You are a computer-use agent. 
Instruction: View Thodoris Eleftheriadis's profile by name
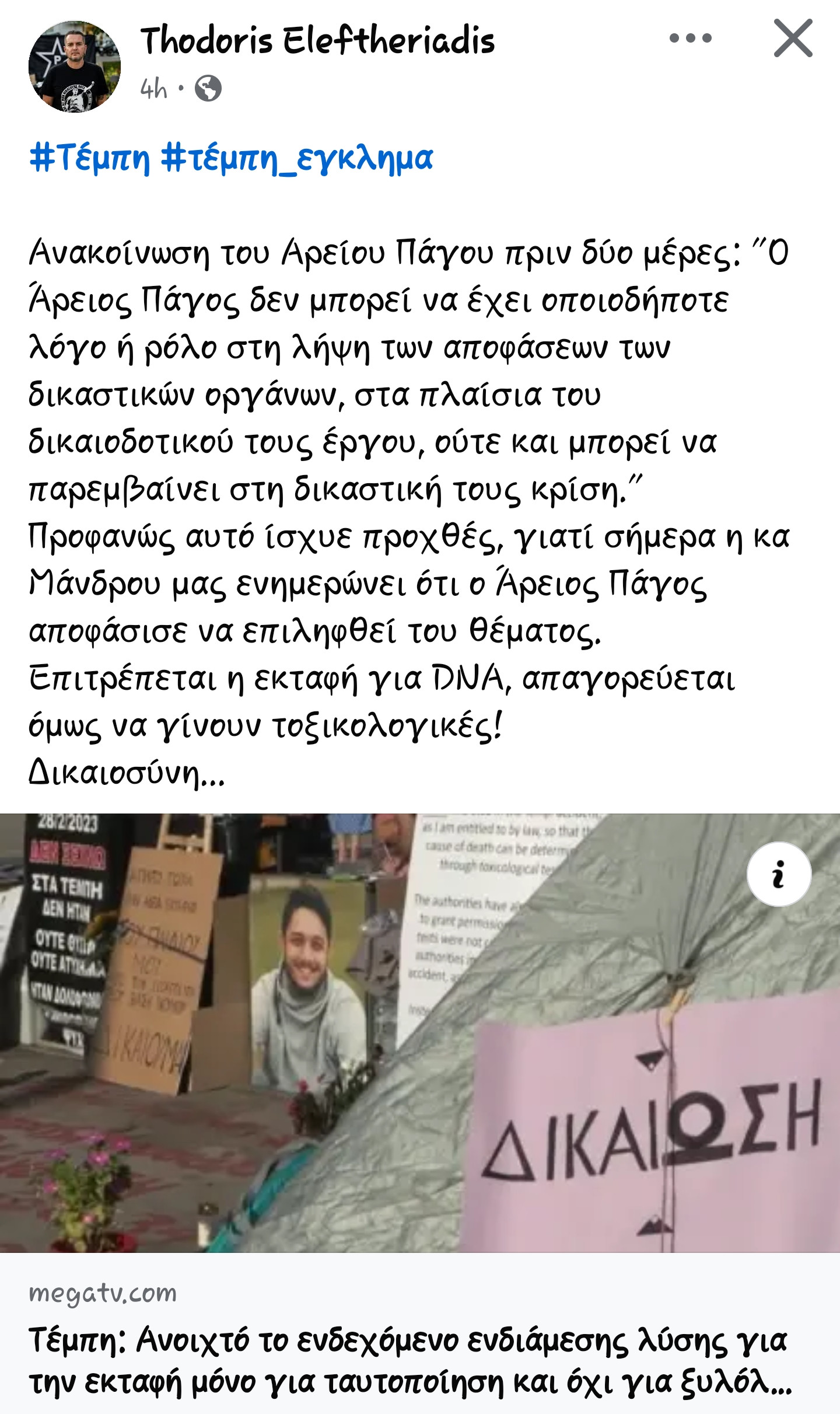pos(317,41)
